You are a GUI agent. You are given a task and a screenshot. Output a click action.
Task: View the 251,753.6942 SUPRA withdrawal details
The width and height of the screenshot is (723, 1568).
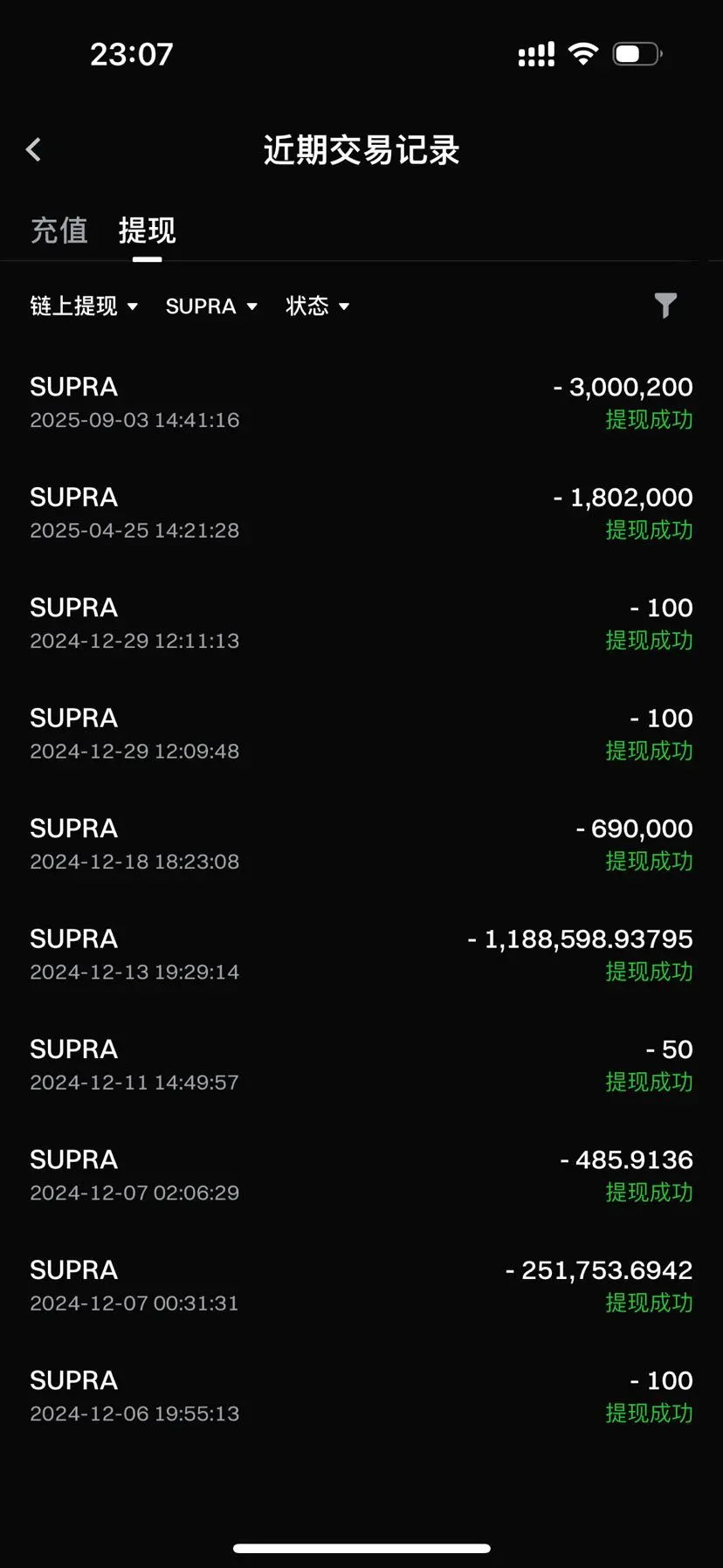[361, 1286]
